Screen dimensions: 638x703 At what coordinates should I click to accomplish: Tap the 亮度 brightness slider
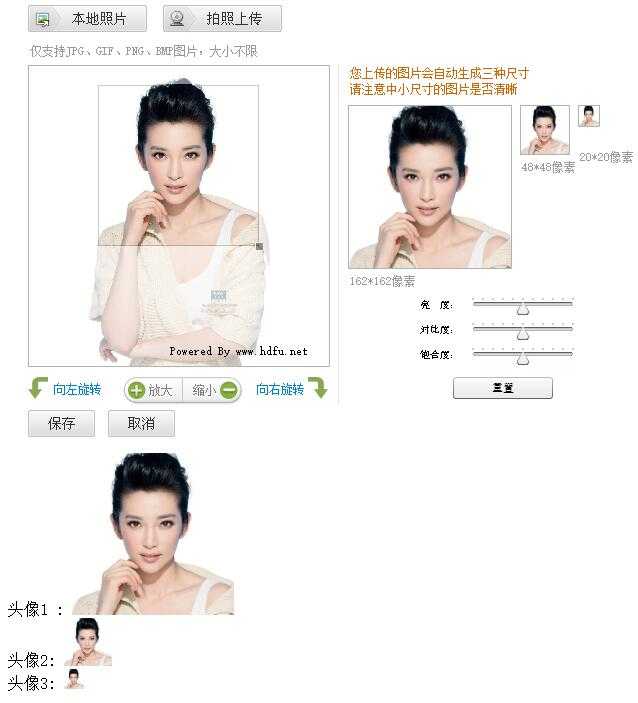point(522,308)
